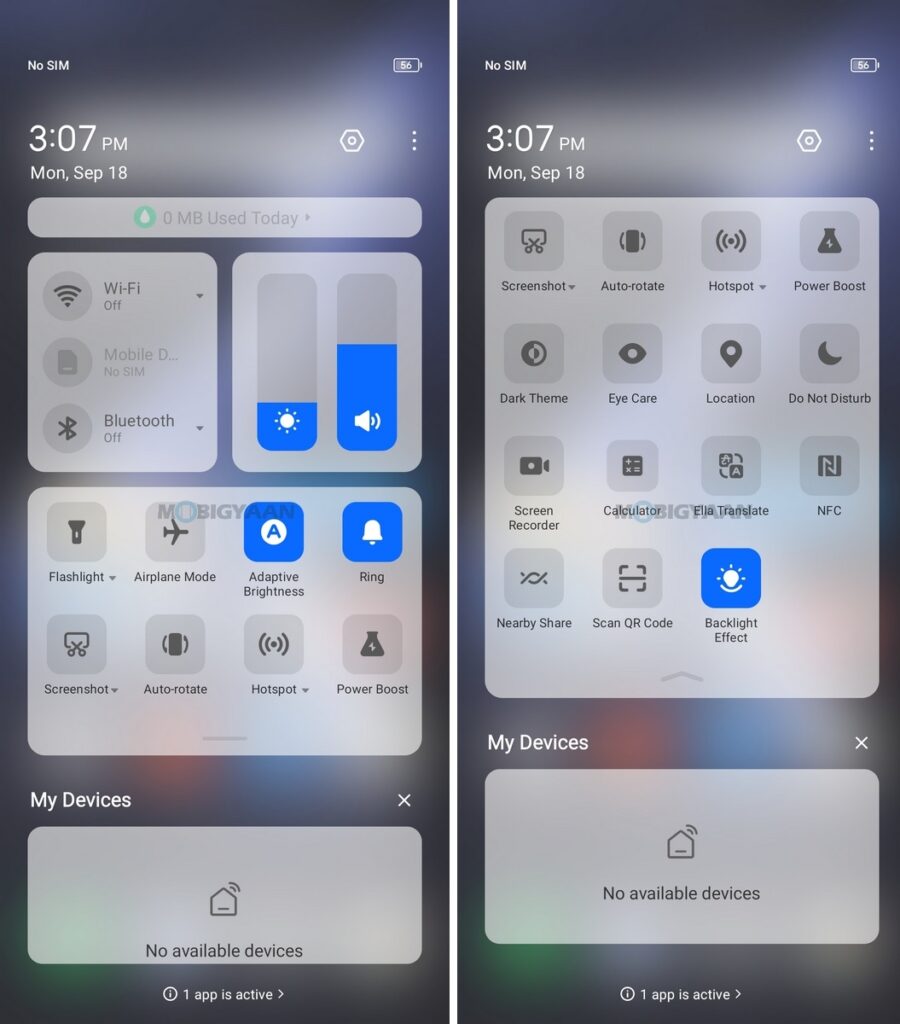
Task: Disable Adaptive Brightness
Action: tap(273, 532)
